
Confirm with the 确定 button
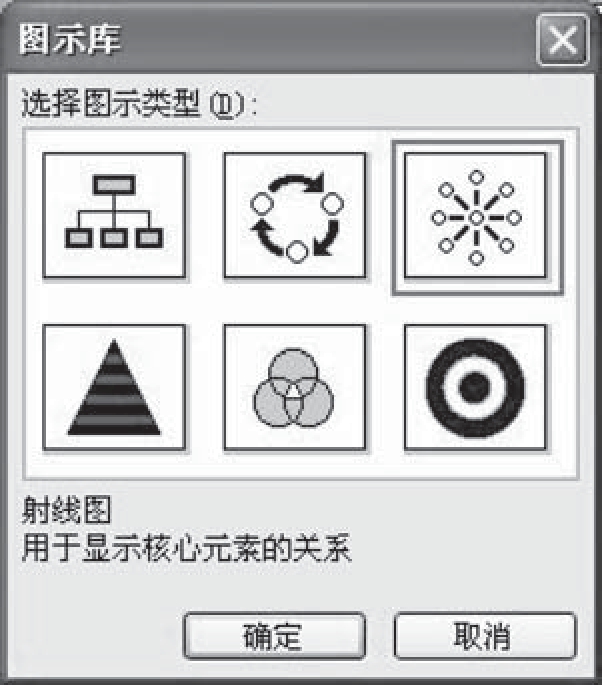273,636
